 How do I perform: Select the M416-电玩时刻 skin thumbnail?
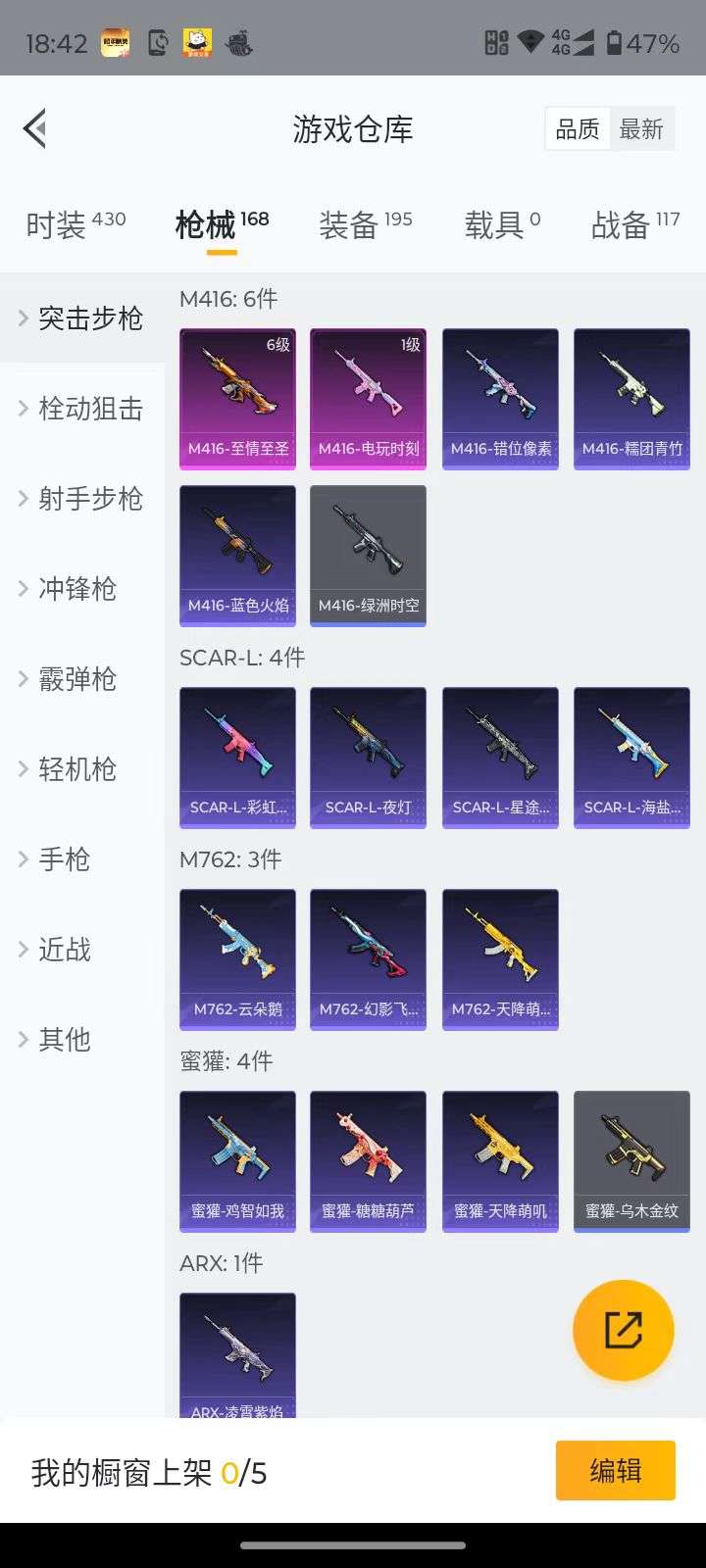click(368, 397)
